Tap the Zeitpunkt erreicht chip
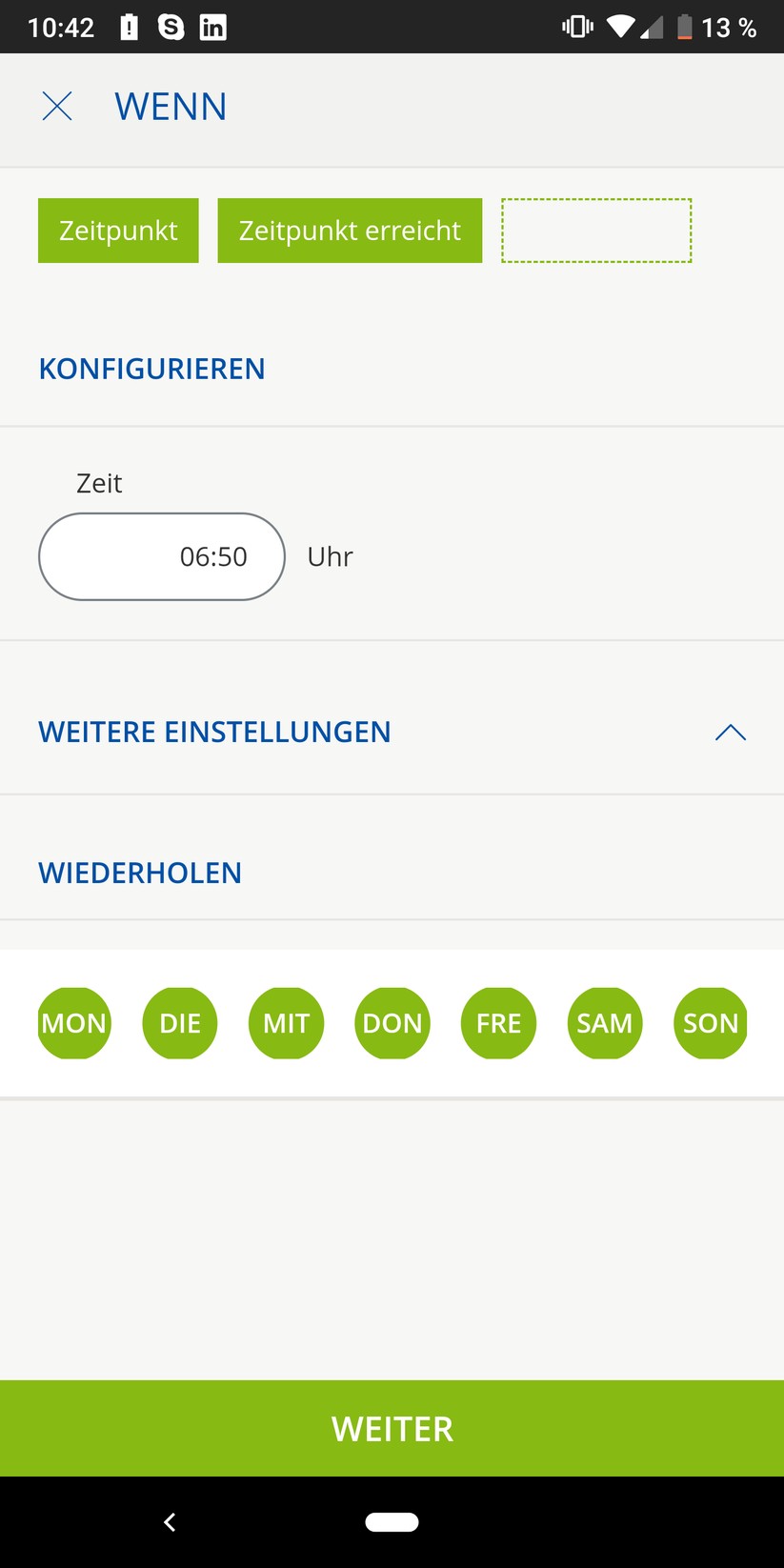 tap(350, 231)
